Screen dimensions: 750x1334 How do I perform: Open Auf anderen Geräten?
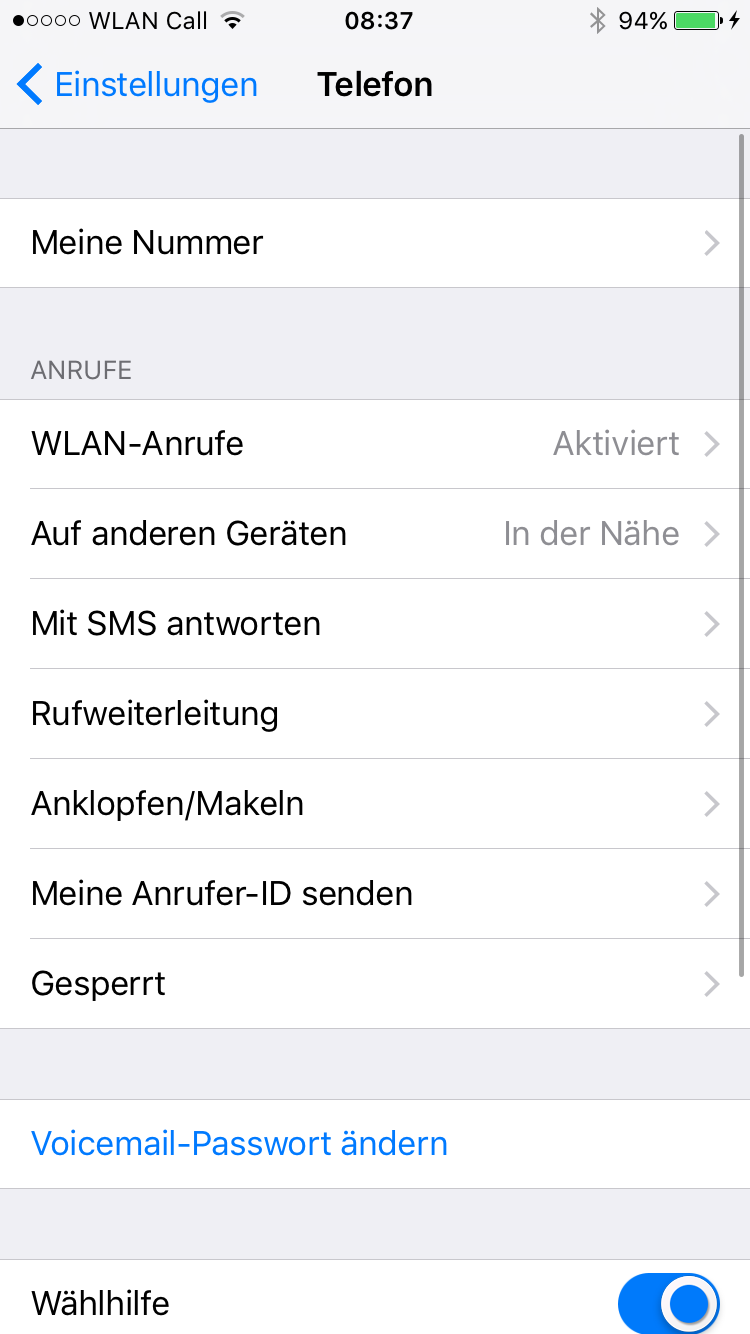tap(375, 534)
